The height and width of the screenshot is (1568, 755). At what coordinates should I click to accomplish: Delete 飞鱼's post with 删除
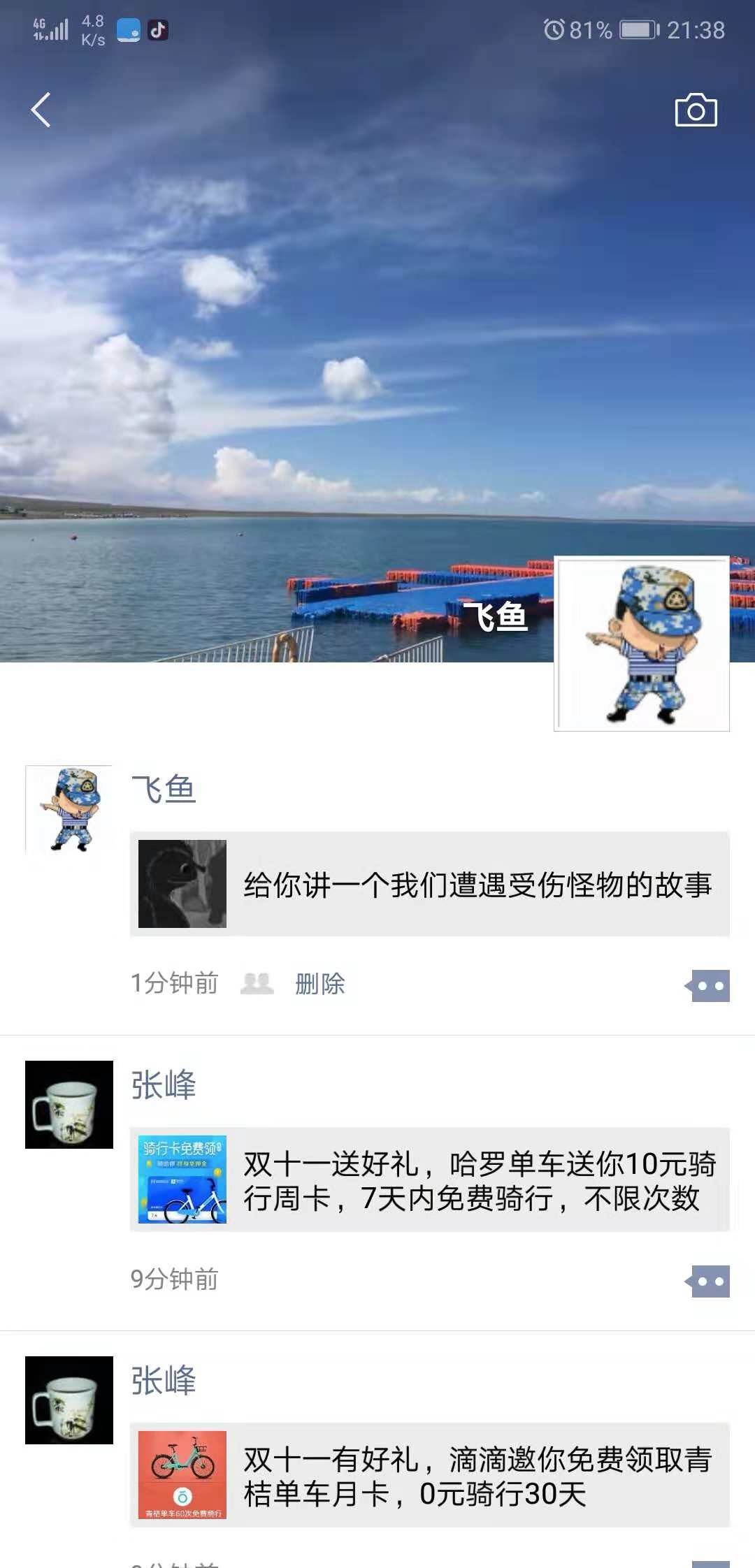click(320, 984)
